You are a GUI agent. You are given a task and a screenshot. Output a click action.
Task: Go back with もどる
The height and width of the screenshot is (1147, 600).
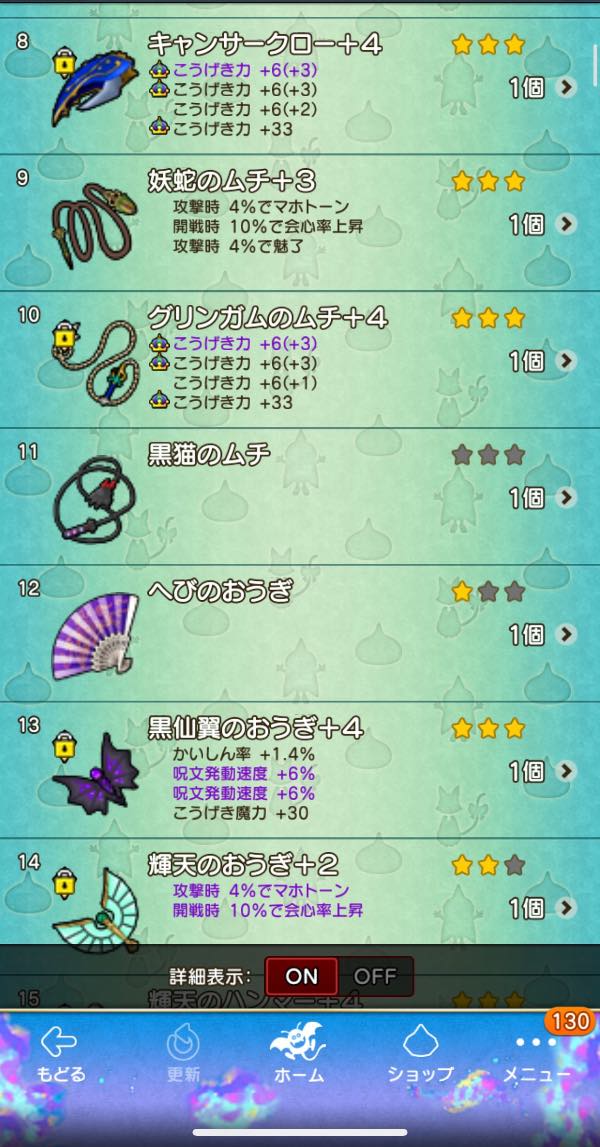click(x=60, y=1055)
